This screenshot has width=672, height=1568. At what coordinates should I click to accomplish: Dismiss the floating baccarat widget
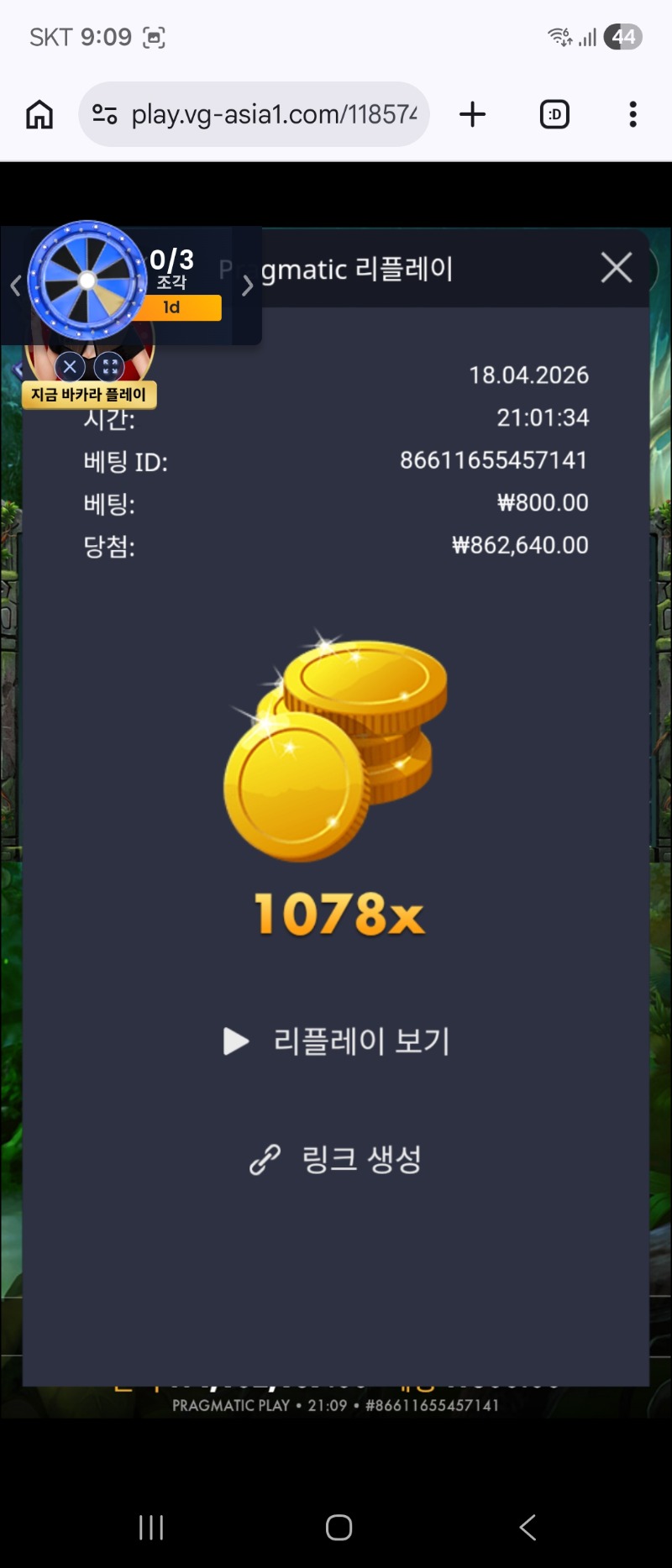[70, 366]
